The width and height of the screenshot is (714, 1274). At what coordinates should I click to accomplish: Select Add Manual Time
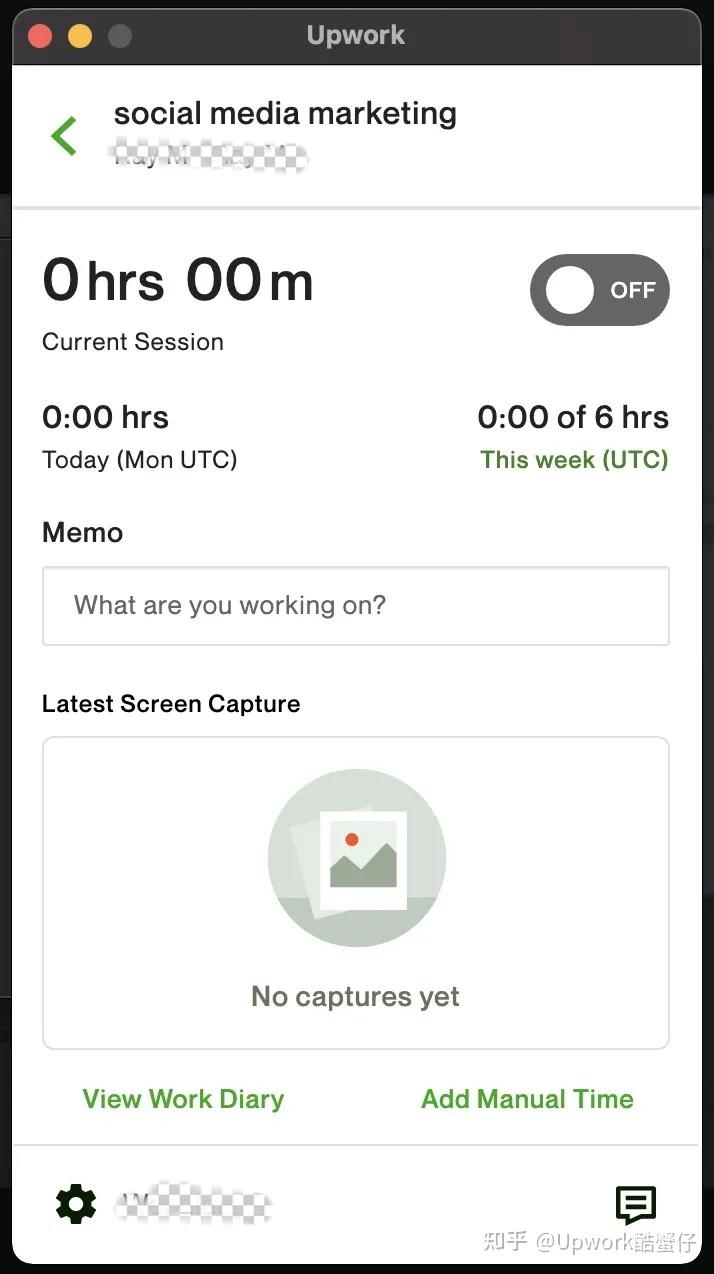coord(527,1099)
